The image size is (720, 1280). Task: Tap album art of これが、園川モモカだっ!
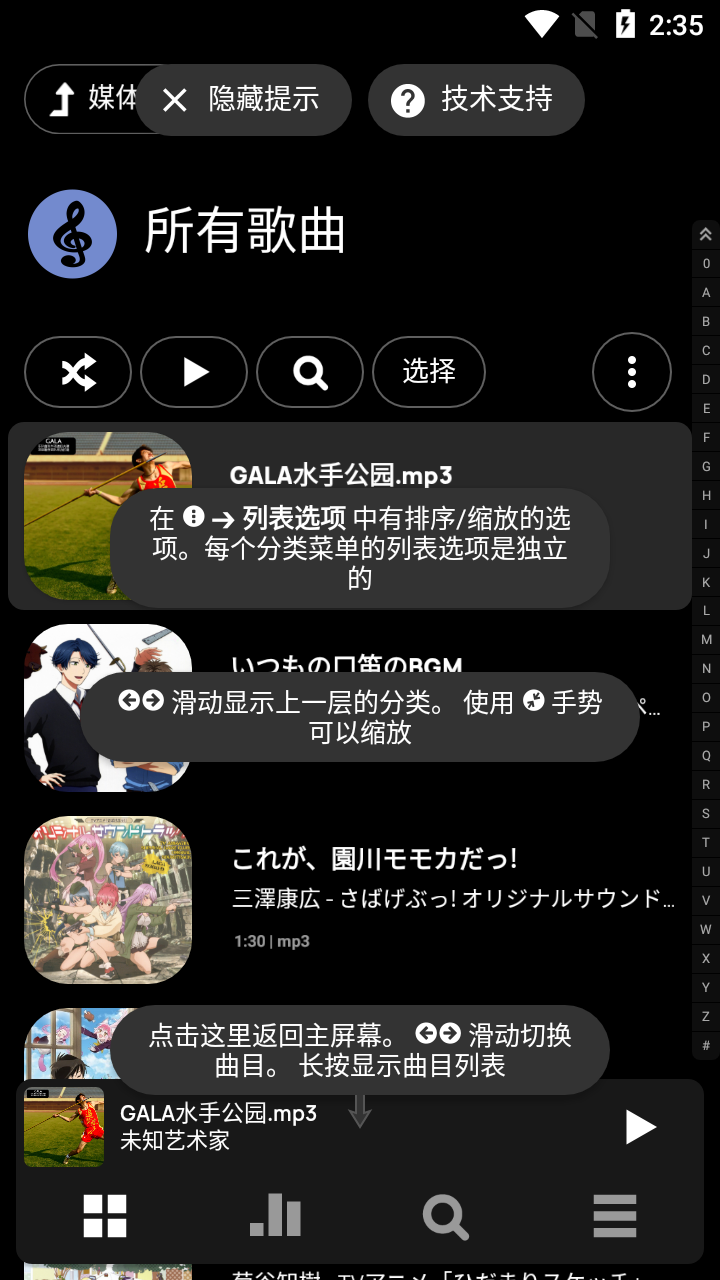pyautogui.click(x=107, y=899)
